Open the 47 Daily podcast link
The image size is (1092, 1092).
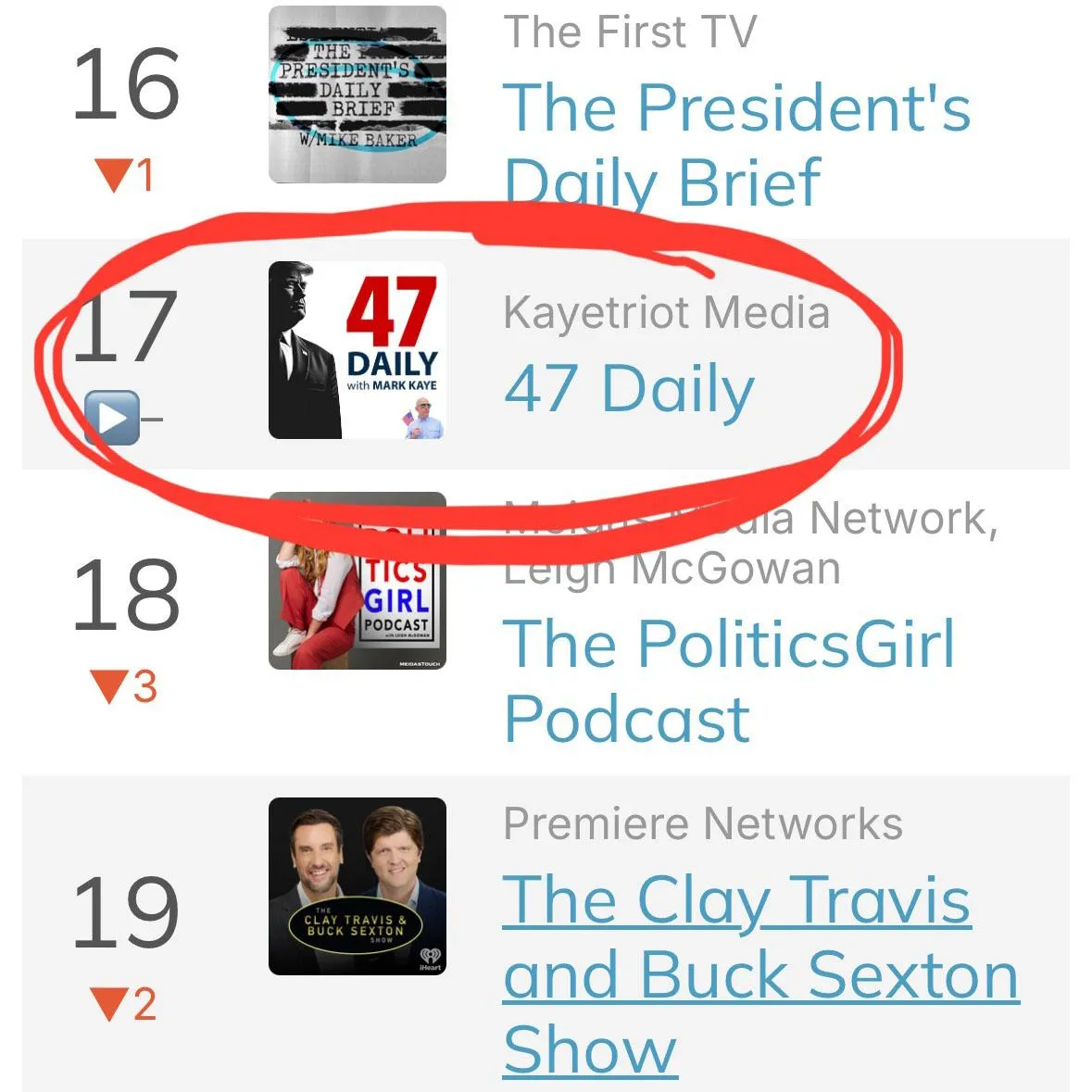pos(630,389)
